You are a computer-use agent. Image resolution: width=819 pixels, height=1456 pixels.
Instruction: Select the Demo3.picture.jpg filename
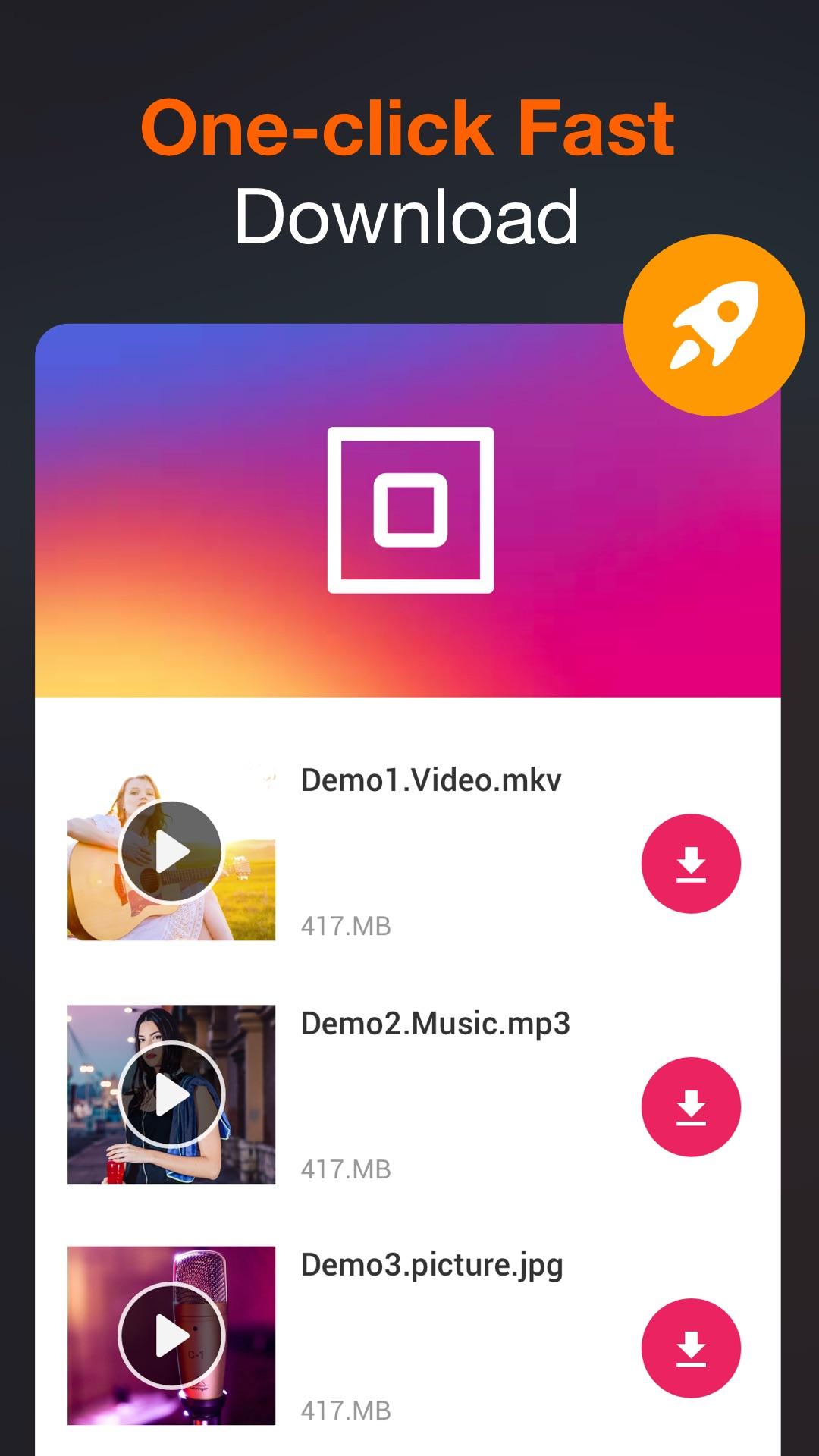pos(432,1265)
